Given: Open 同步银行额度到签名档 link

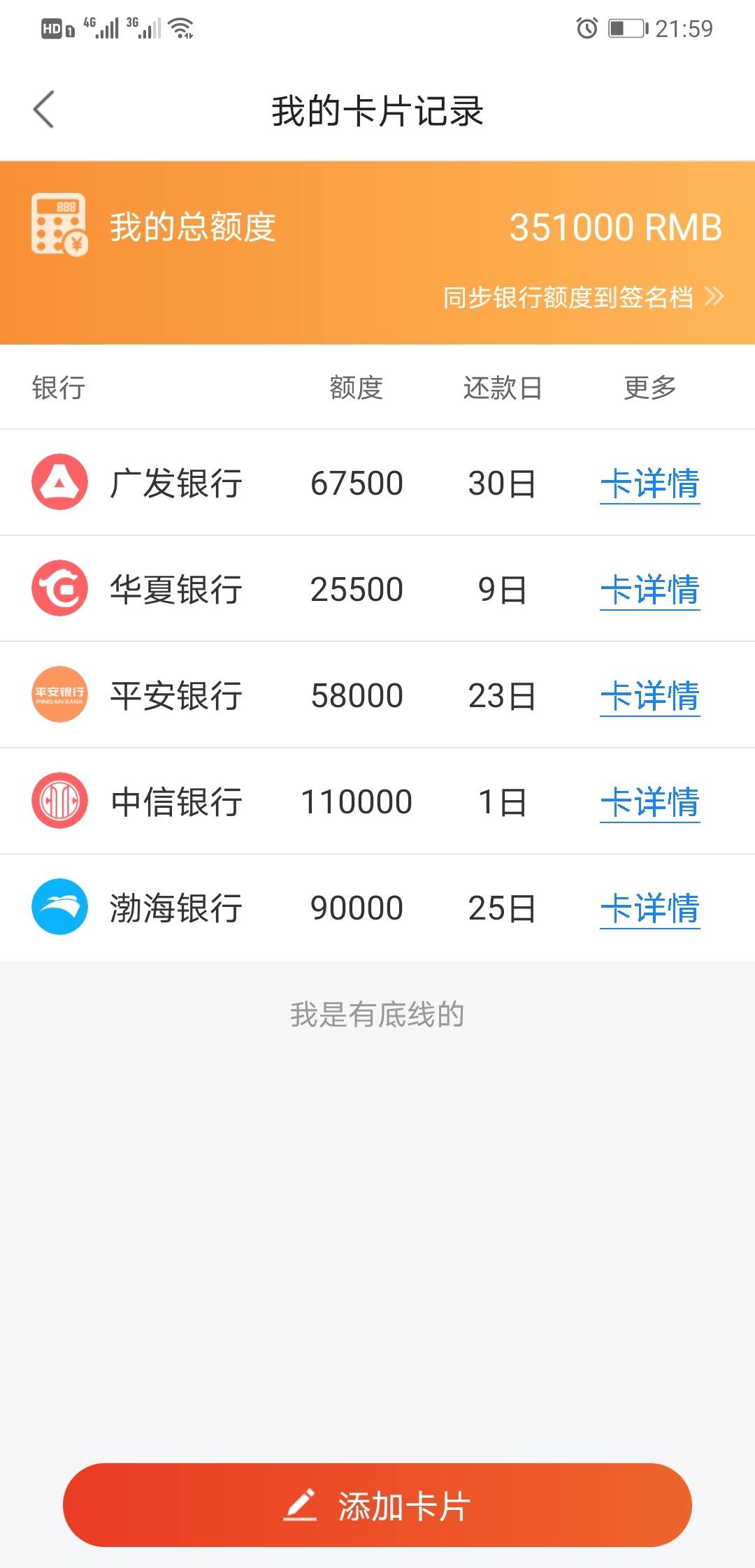Looking at the screenshot, I should click(x=583, y=297).
